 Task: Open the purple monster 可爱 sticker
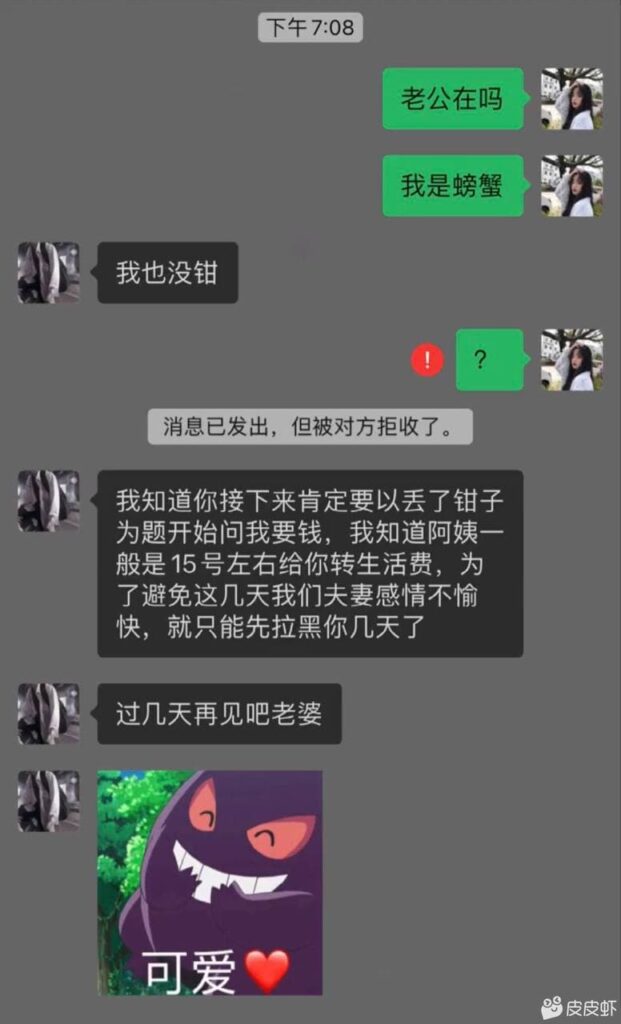pyautogui.click(x=210, y=882)
